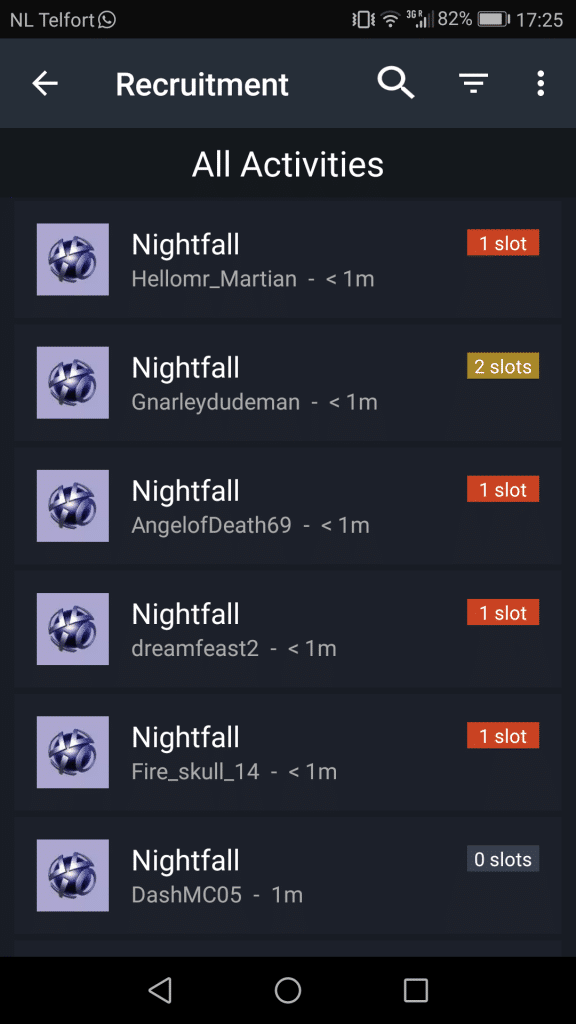The image size is (576, 1024).
Task: View AngelofDeath69's Nightfall recruitment
Action: 288,505
